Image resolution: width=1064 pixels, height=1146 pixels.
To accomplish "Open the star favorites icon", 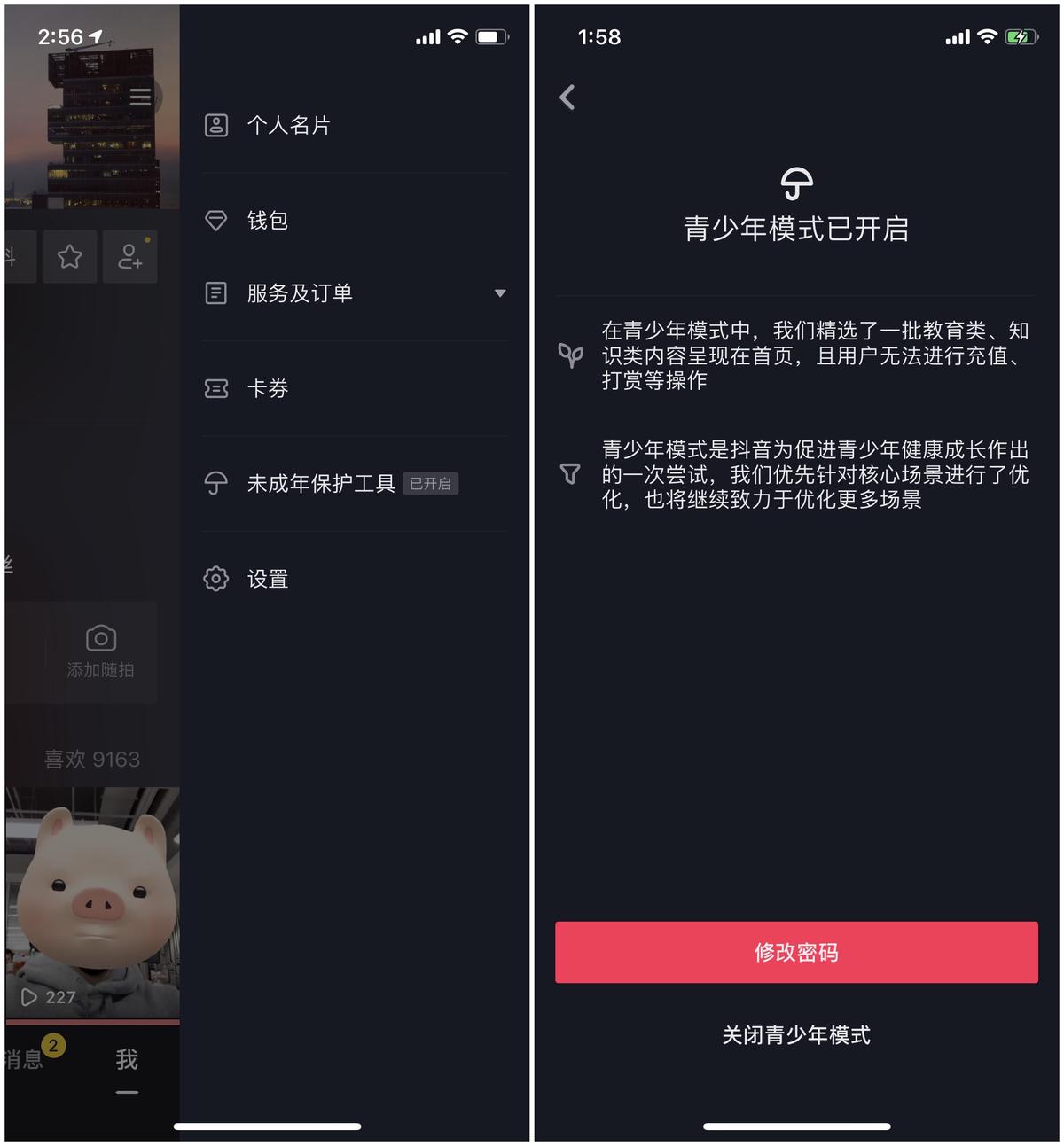I will (x=69, y=257).
